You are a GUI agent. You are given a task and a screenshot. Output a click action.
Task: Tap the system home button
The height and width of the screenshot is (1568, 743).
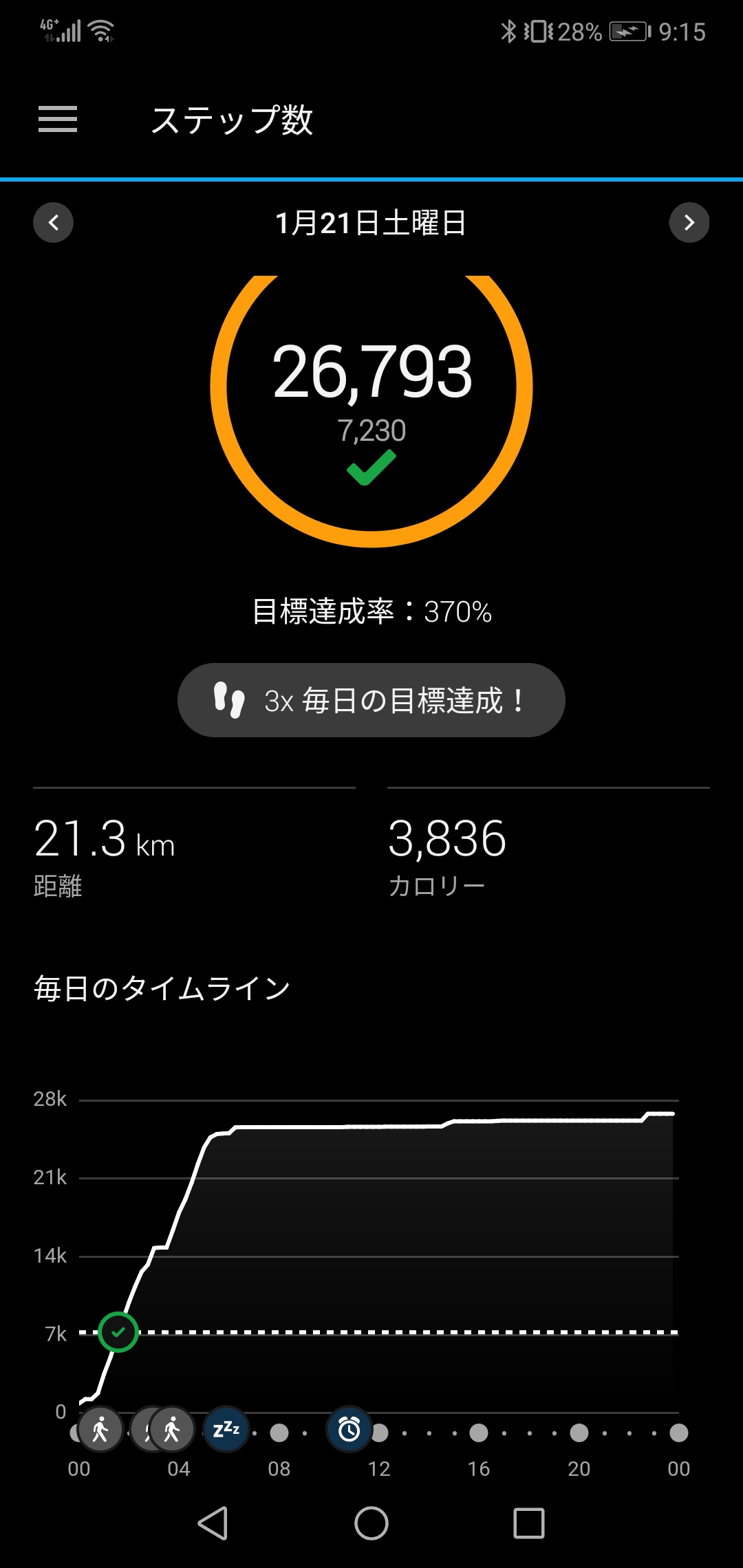[371, 1523]
